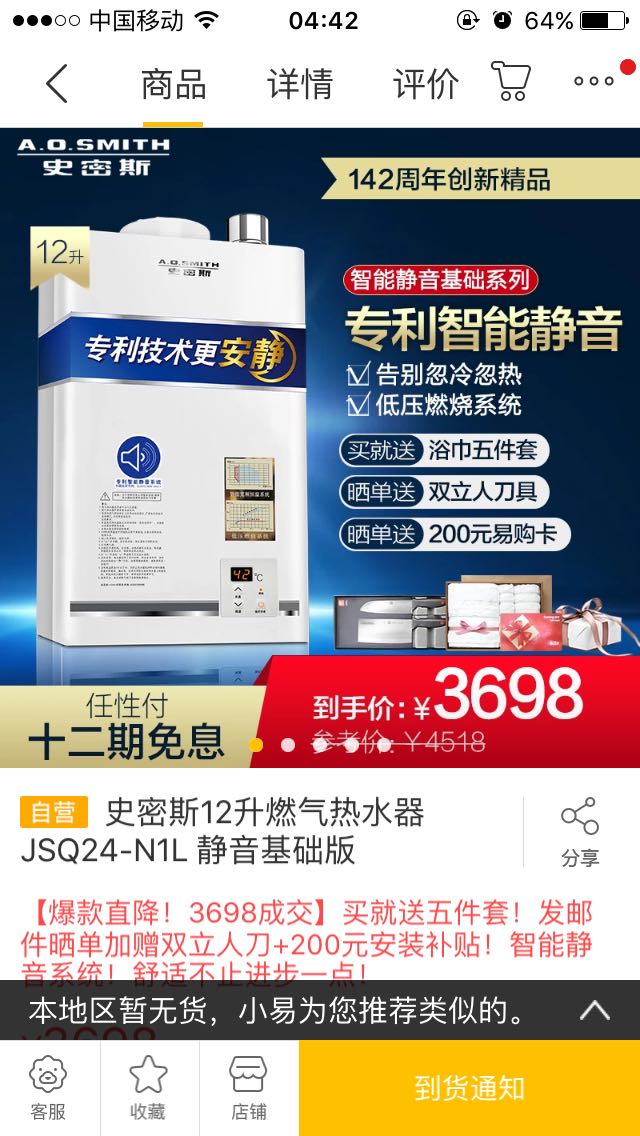Switch to the 评价 tab

(425, 84)
